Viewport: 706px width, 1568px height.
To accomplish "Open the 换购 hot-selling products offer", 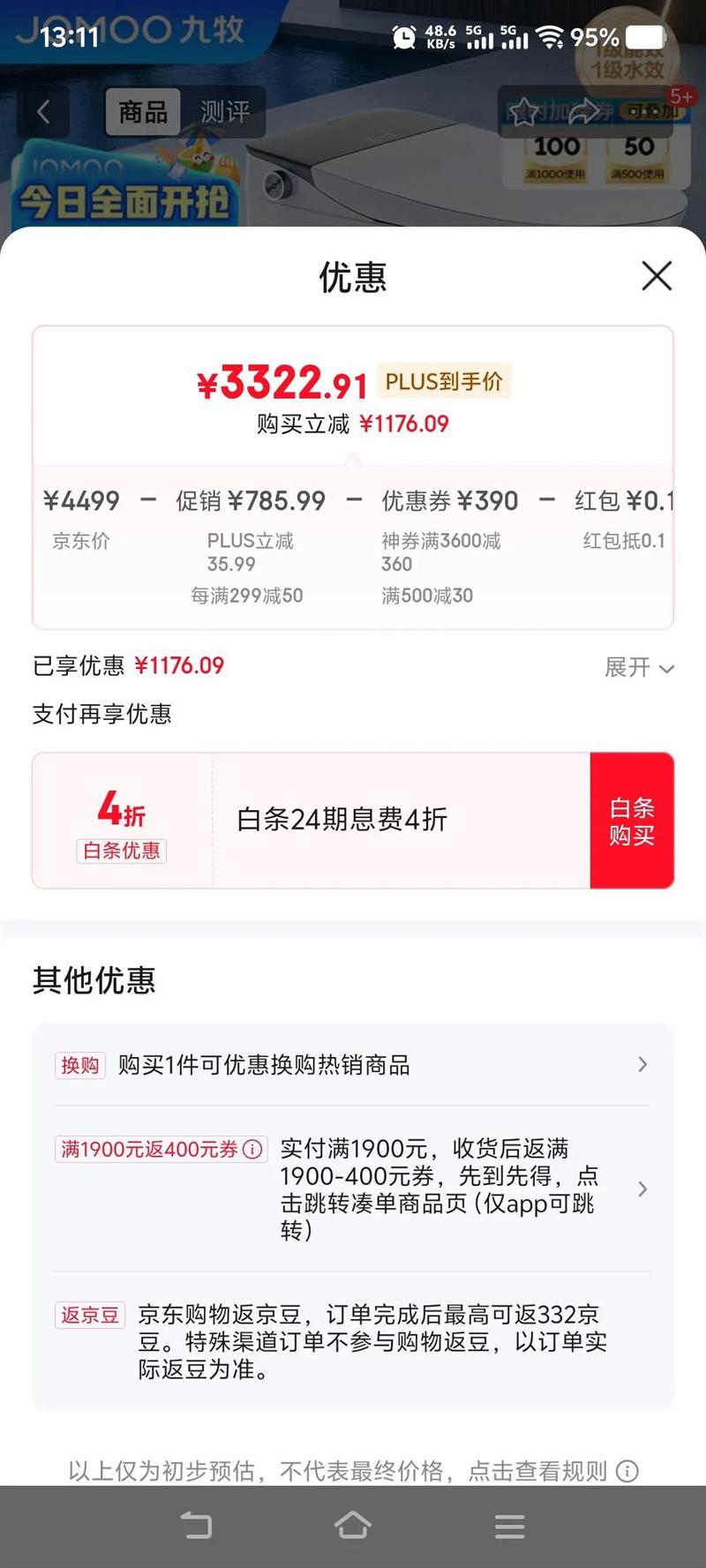I will (x=353, y=1065).
